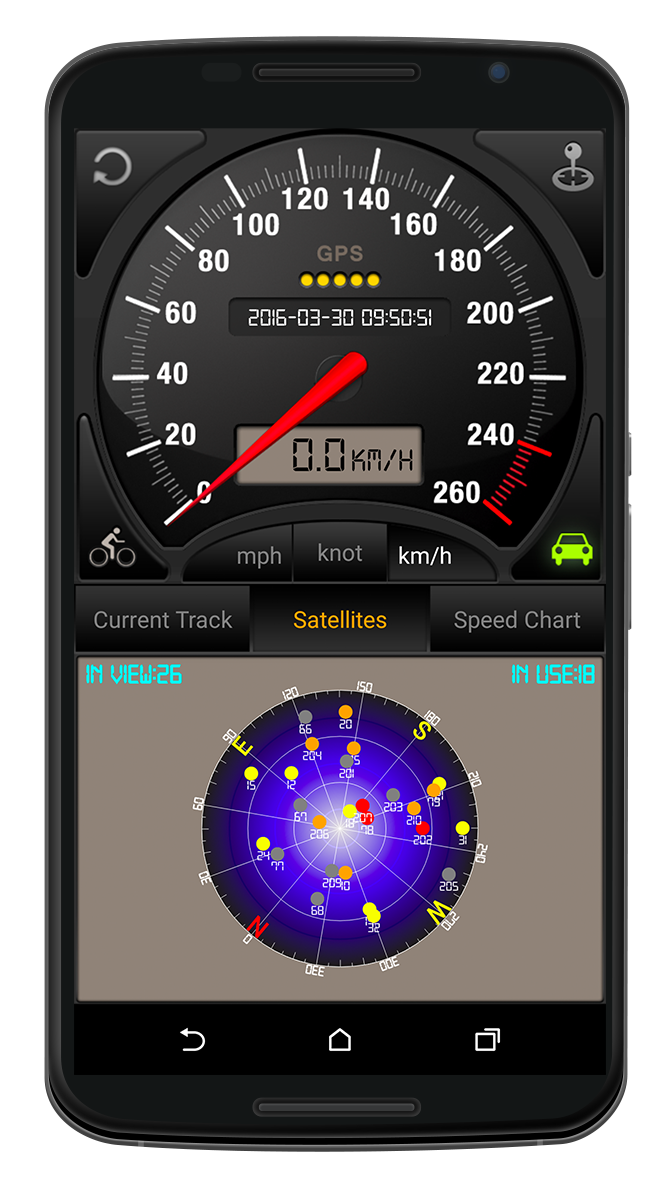The image size is (672, 1200).
Task: Change speed unit to mph
Action: pos(259,556)
